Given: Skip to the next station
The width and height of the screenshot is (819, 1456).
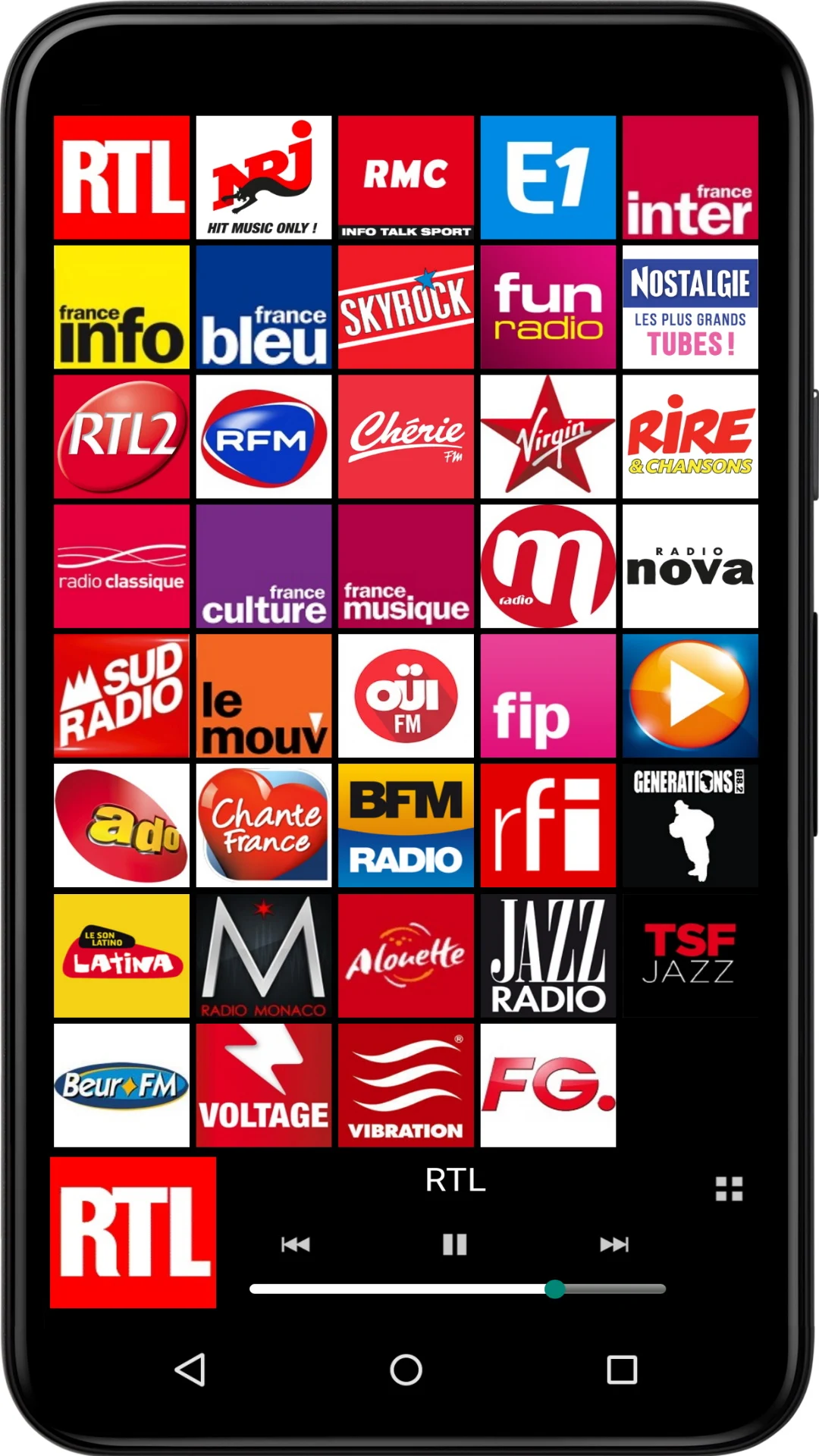Looking at the screenshot, I should (x=614, y=1244).
